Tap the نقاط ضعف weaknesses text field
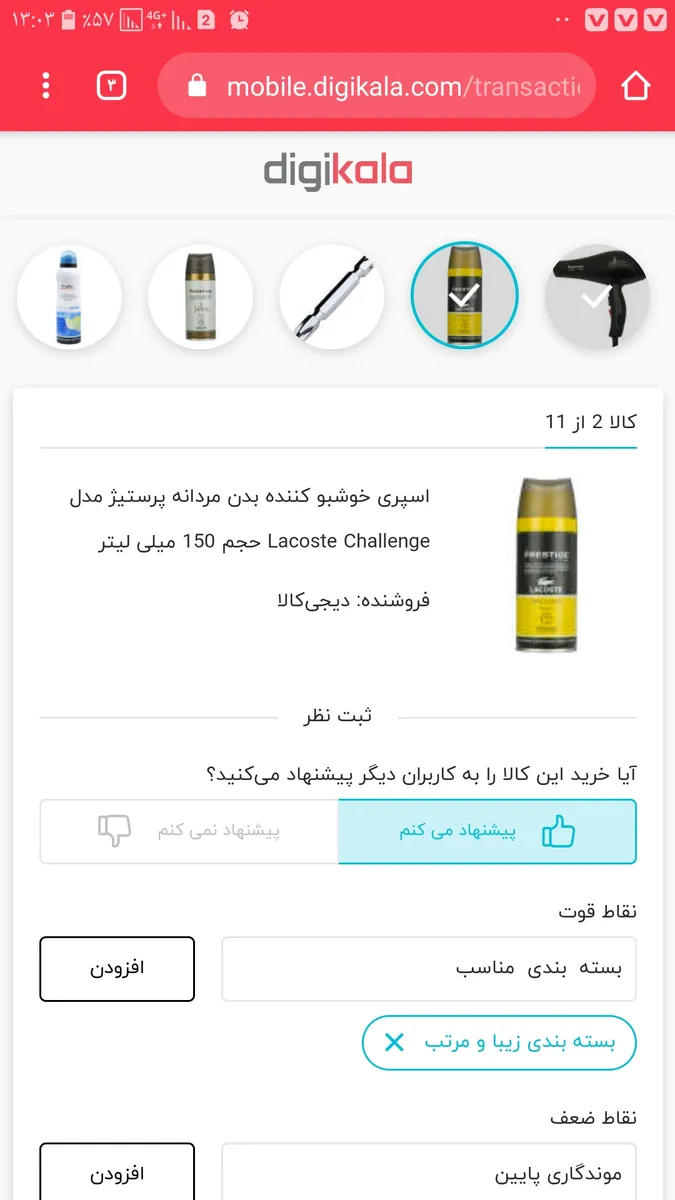675x1200 pixels. tap(429, 1171)
